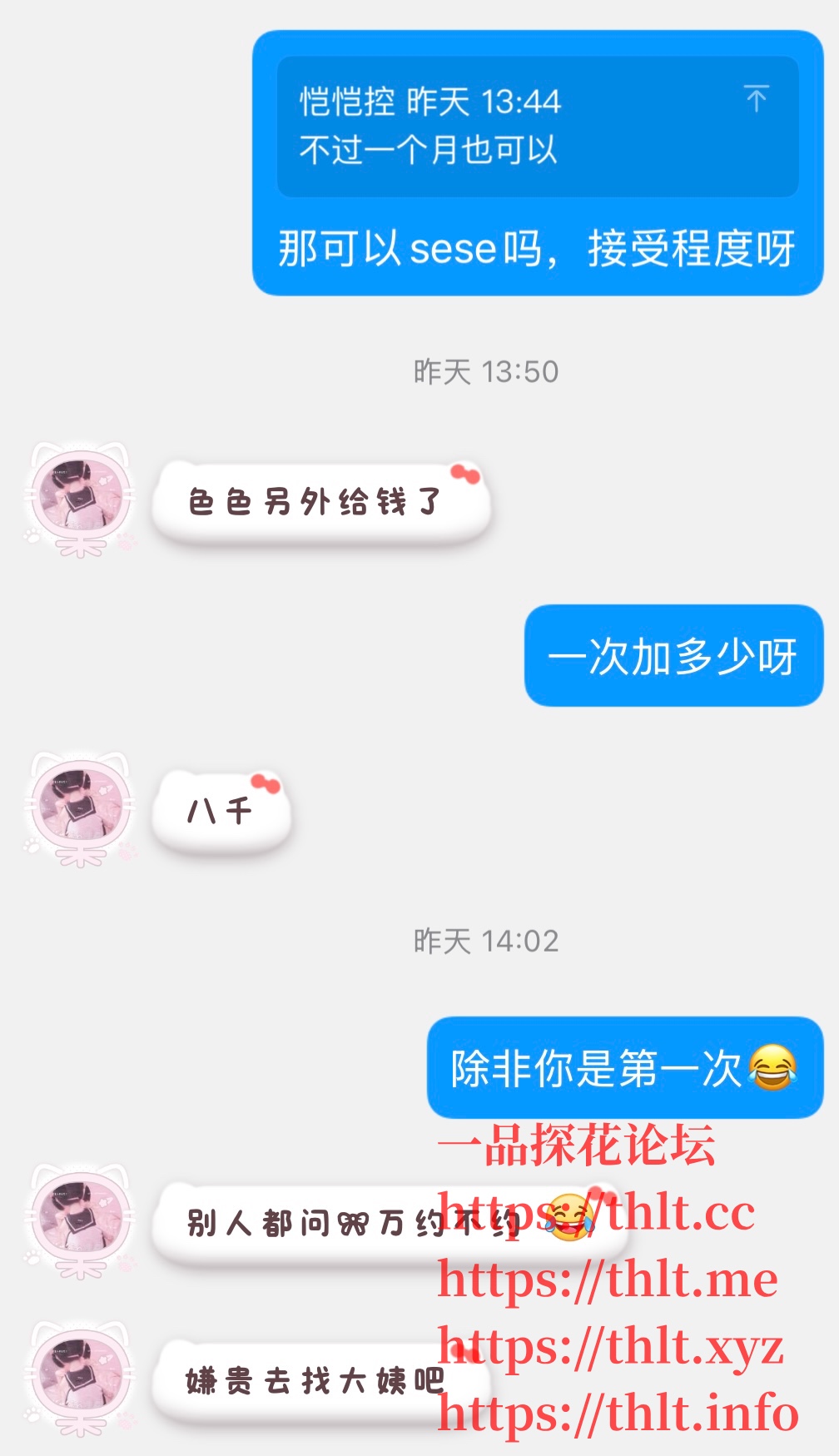Open the avatar beside the "八千" message
This screenshot has height=1456, width=839.
click(x=81, y=808)
